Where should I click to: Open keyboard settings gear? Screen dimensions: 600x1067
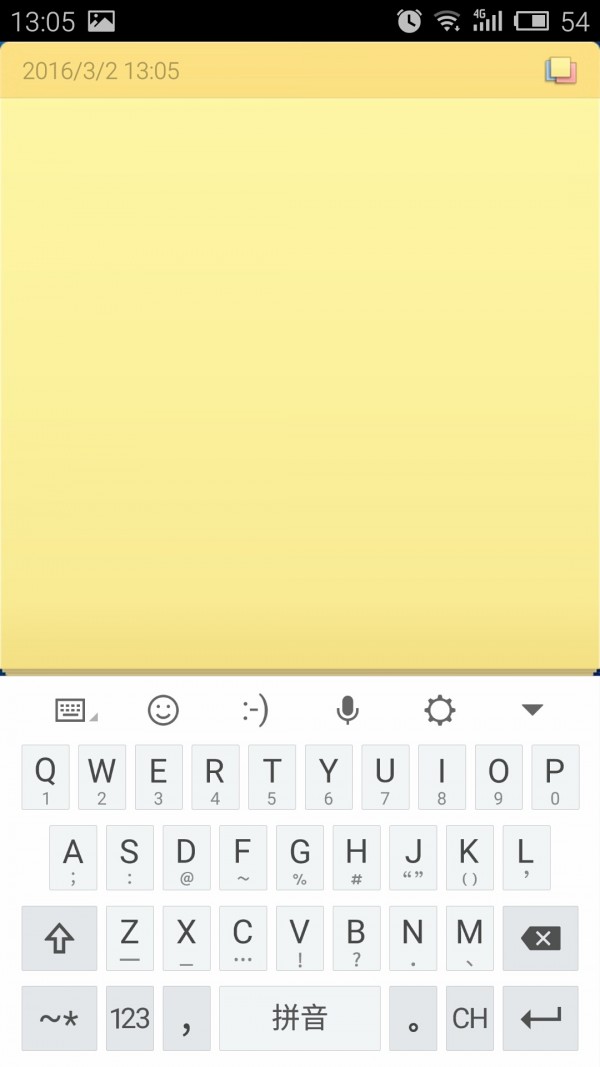click(x=440, y=710)
